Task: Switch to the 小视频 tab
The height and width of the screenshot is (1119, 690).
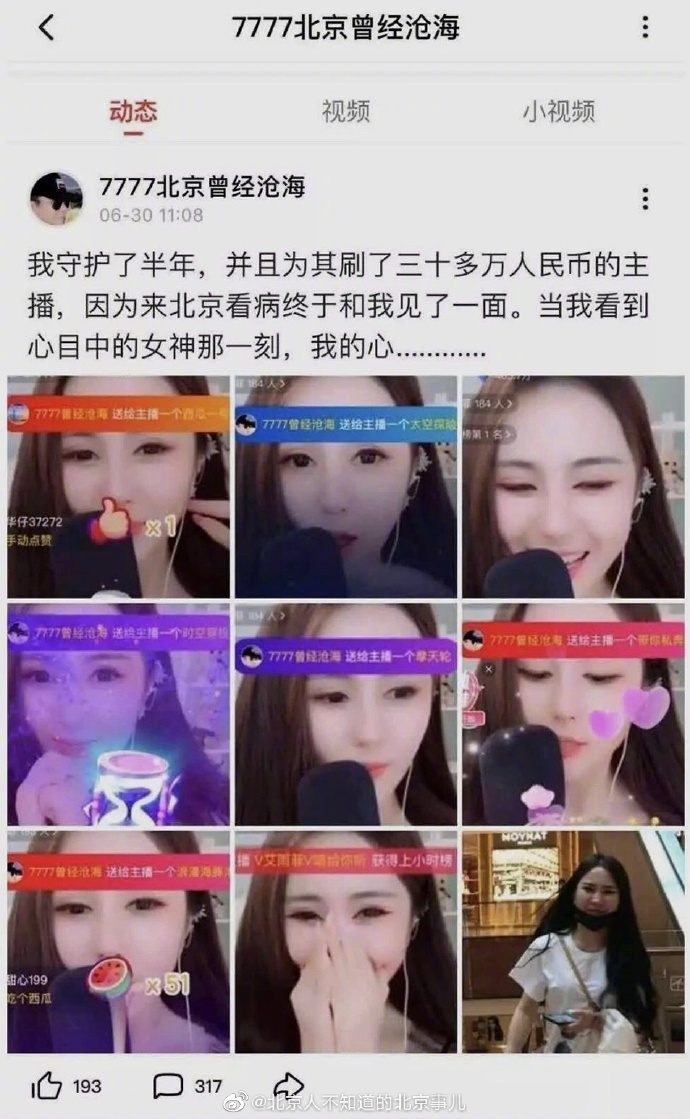Action: point(558,111)
